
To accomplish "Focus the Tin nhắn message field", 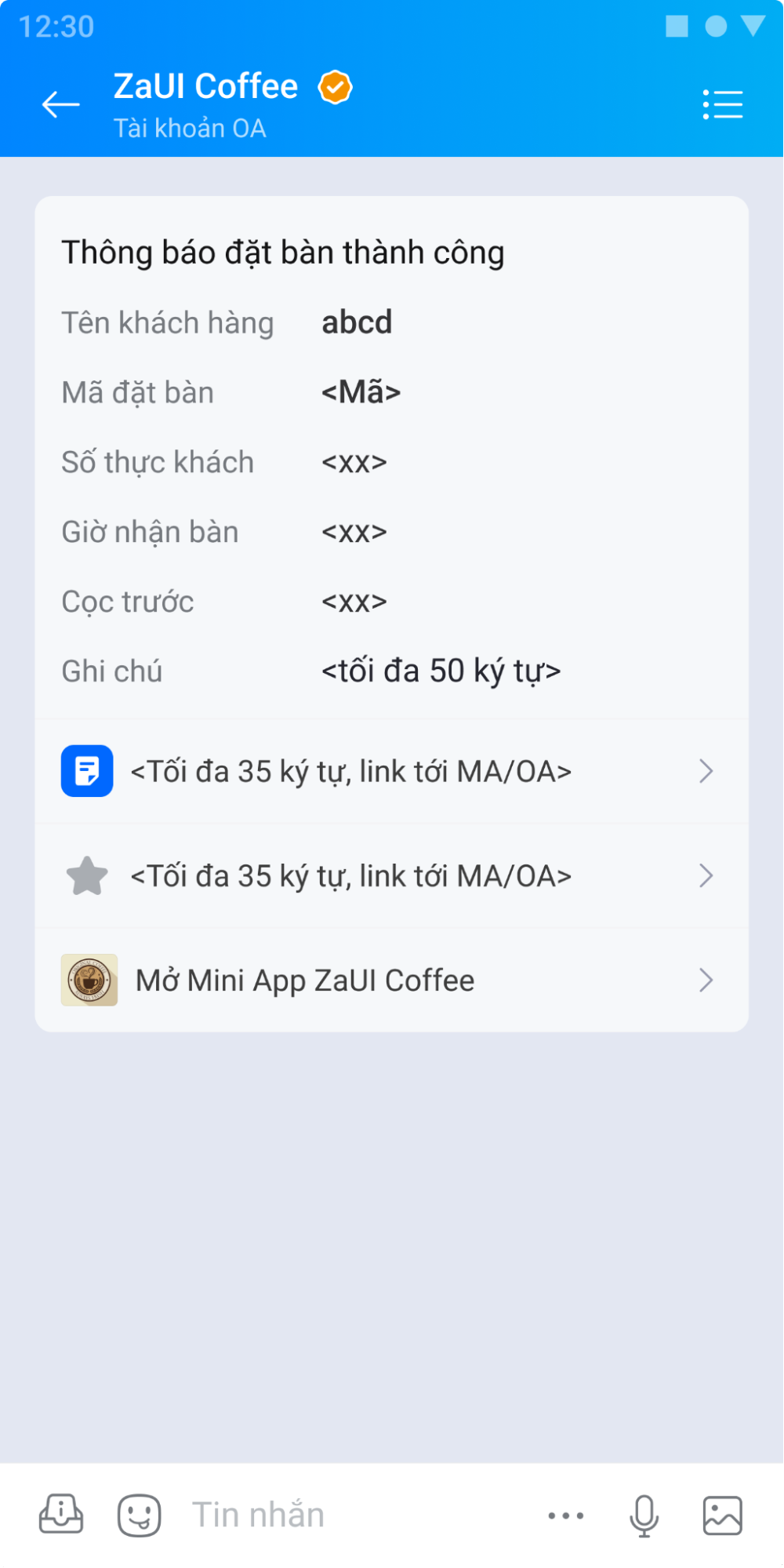I will point(353,1515).
